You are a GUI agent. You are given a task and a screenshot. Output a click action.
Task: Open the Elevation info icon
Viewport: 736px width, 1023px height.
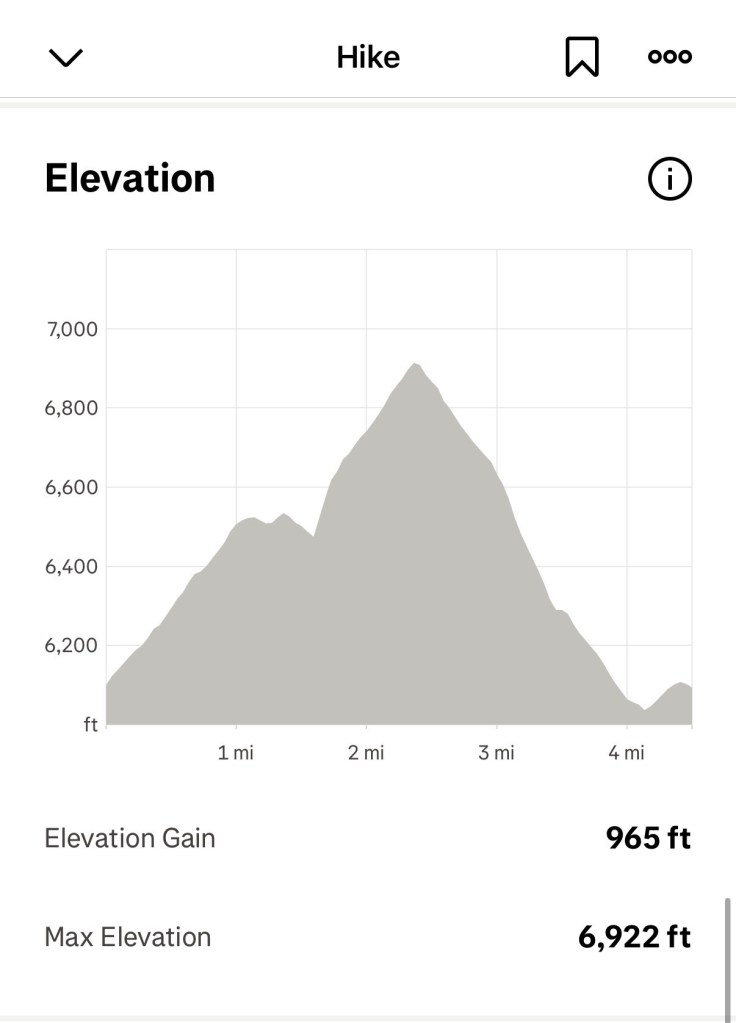[x=669, y=179]
